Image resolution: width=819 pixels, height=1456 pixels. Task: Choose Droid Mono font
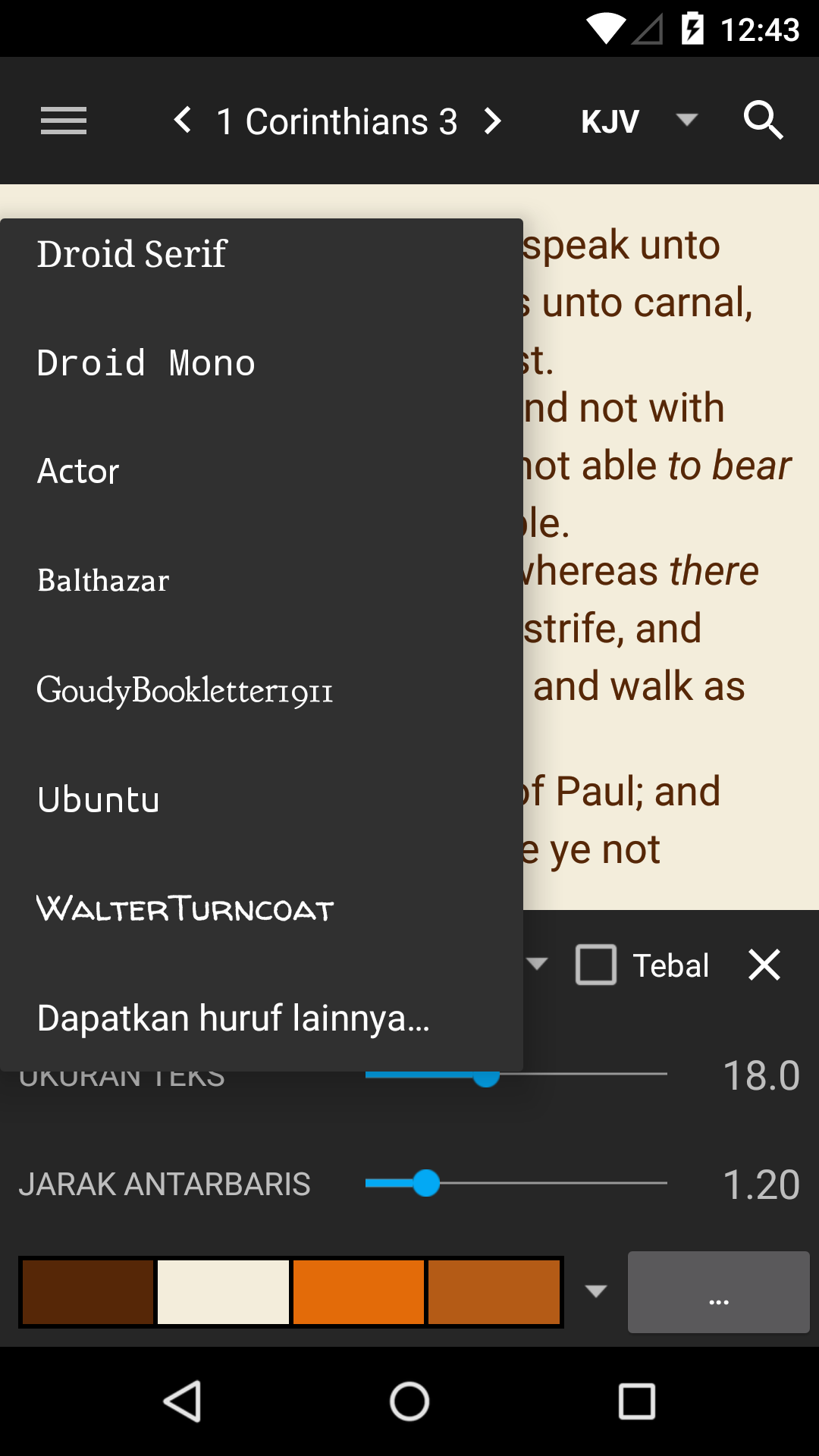click(262, 362)
